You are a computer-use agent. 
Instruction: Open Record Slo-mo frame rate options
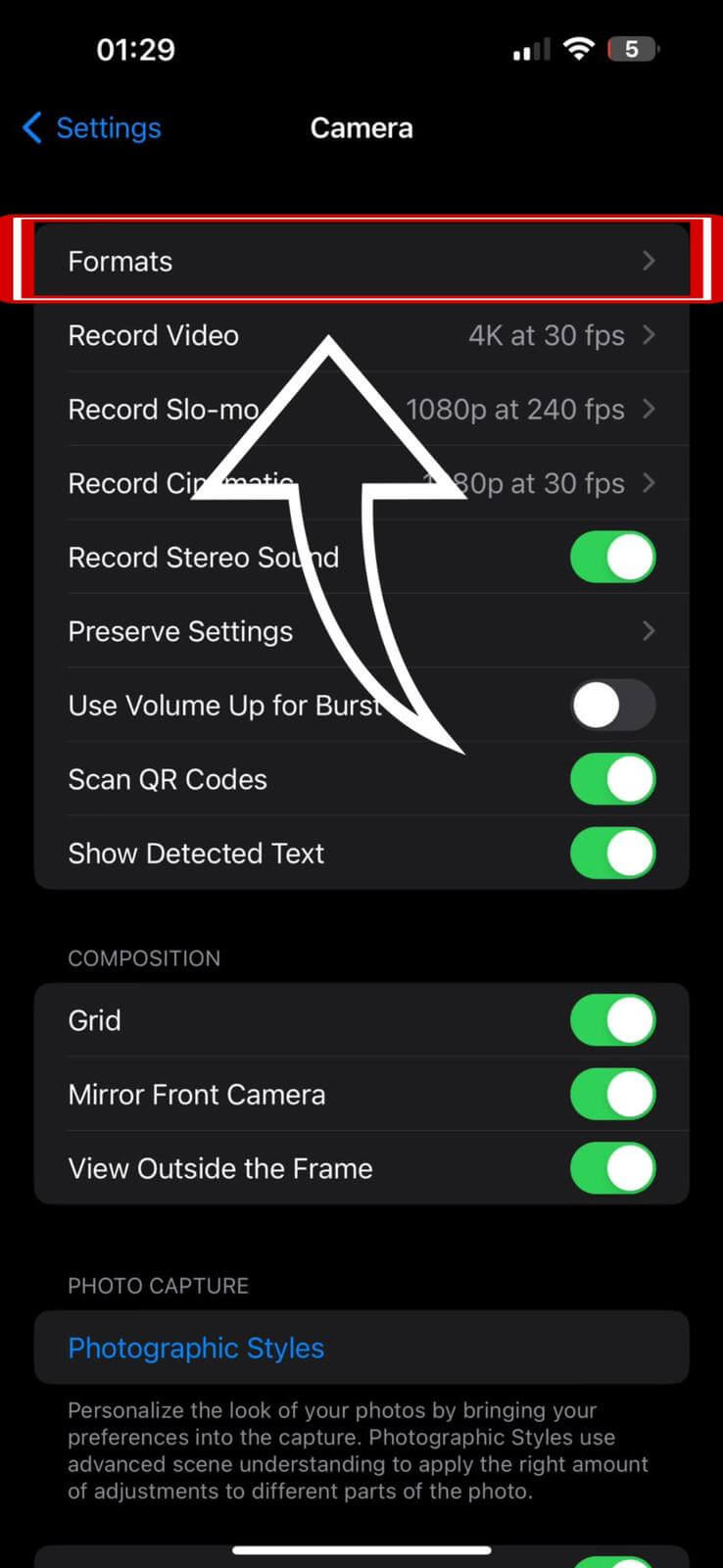tap(361, 409)
